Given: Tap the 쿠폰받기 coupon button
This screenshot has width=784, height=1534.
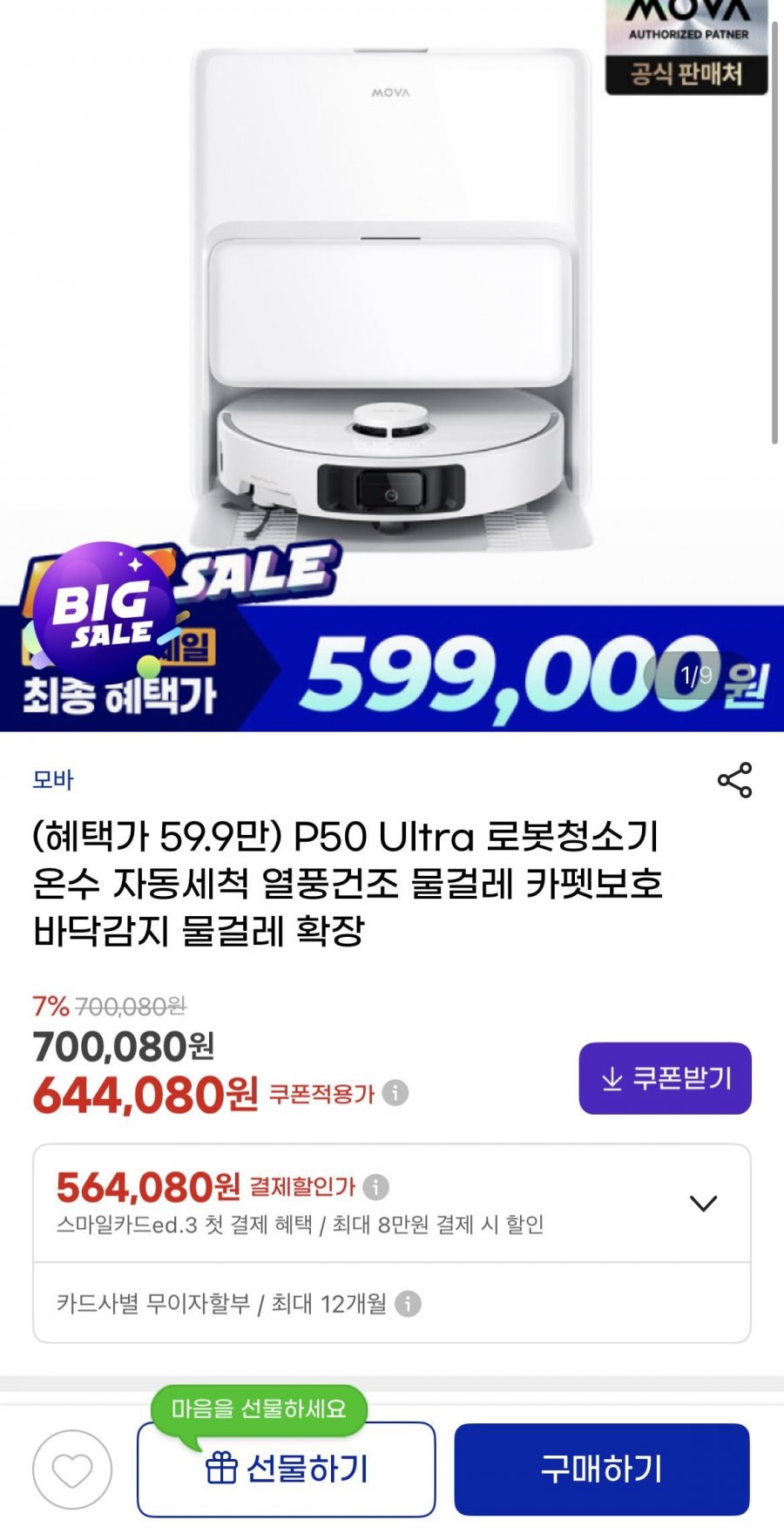Looking at the screenshot, I should click(x=664, y=1079).
